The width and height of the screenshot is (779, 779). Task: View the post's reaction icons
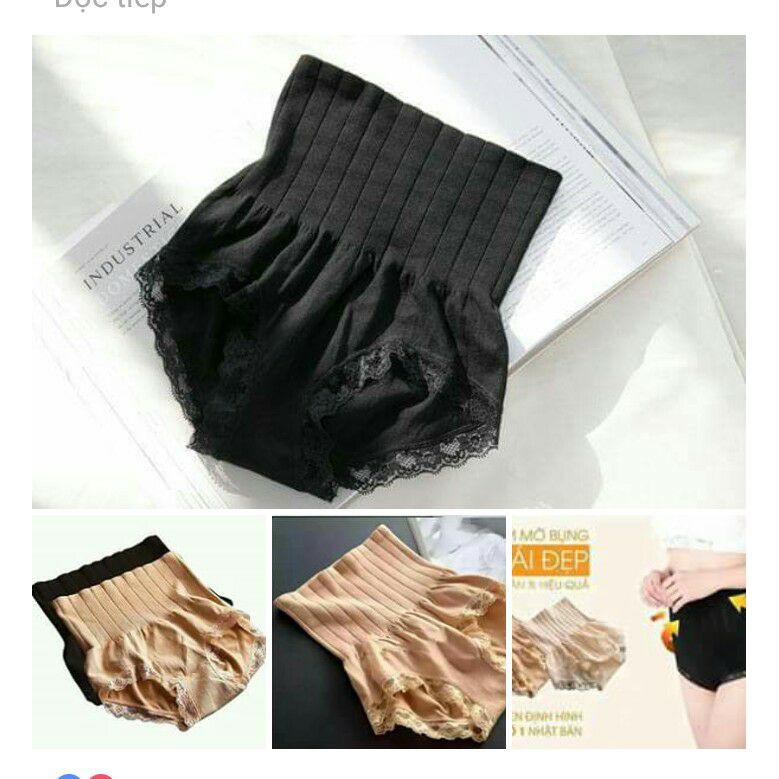84,776
